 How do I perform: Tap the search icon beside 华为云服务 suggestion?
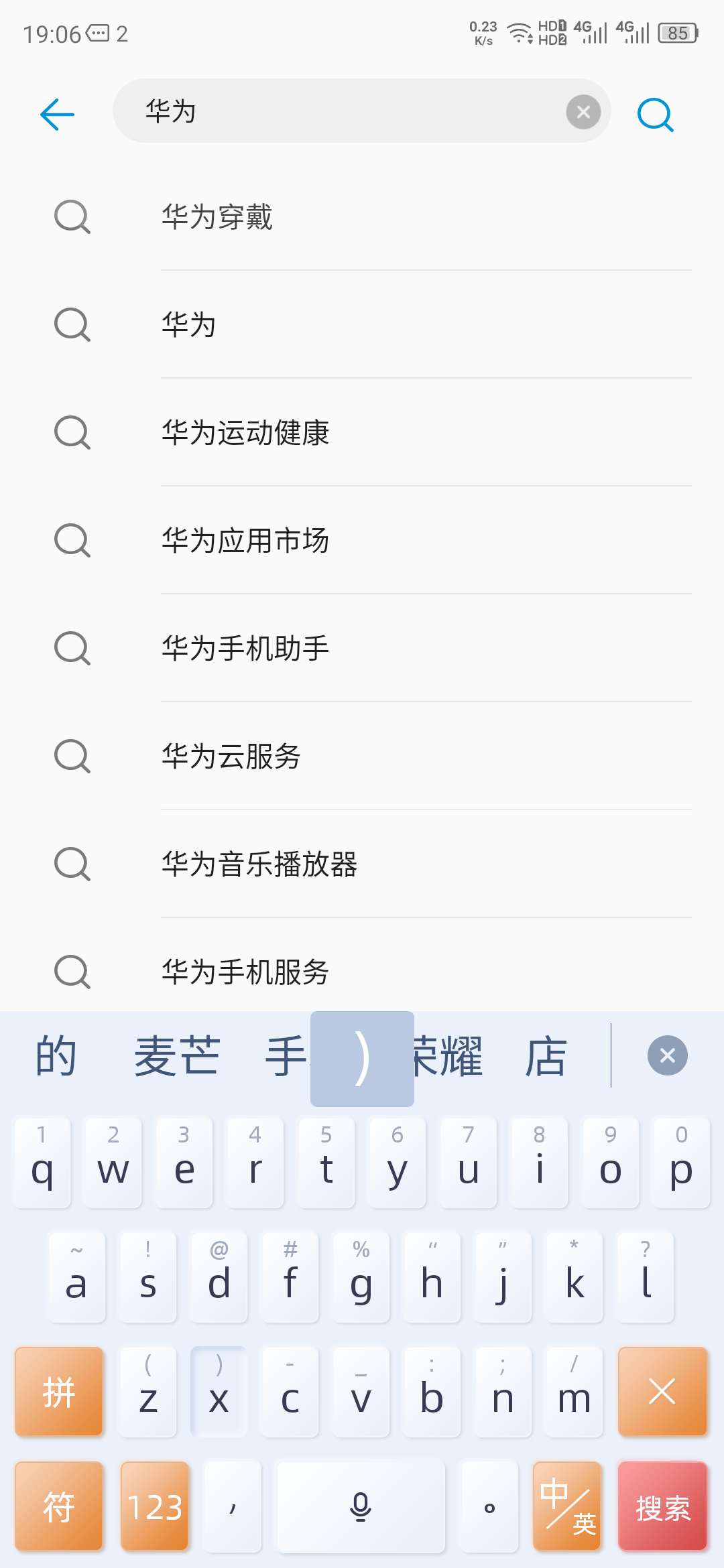pyautogui.click(x=72, y=756)
